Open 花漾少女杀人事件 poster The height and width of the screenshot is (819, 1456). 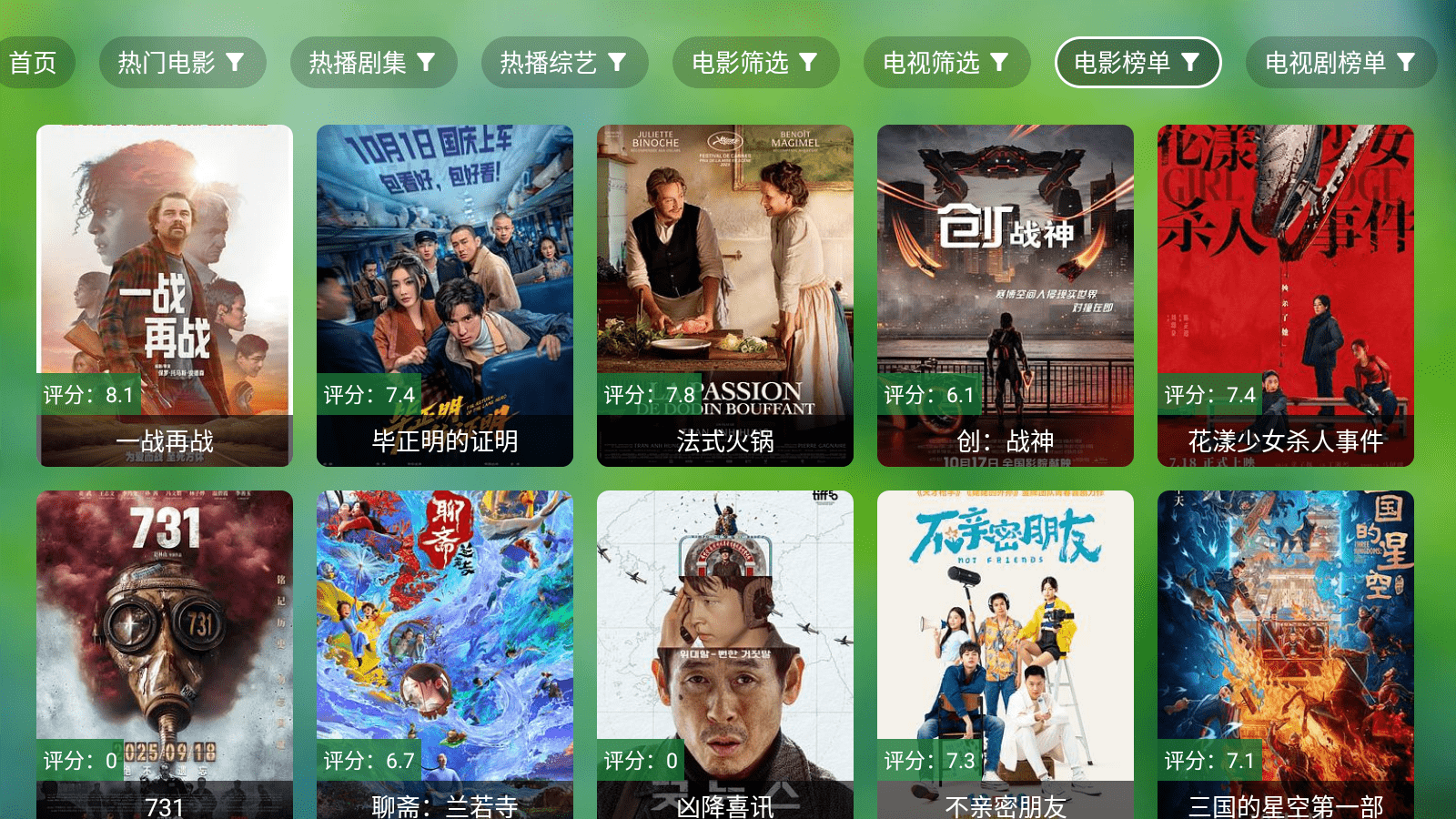(x=1286, y=296)
